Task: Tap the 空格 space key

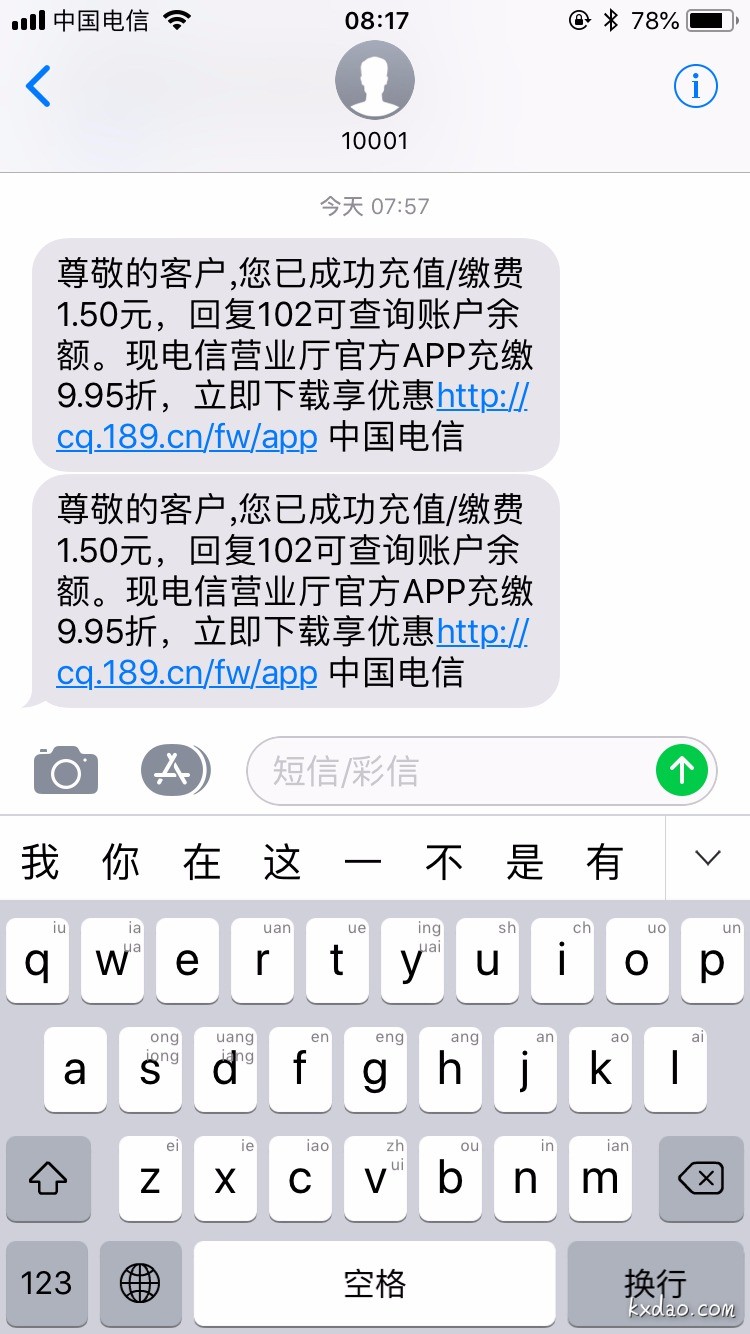Action: pos(375,1283)
